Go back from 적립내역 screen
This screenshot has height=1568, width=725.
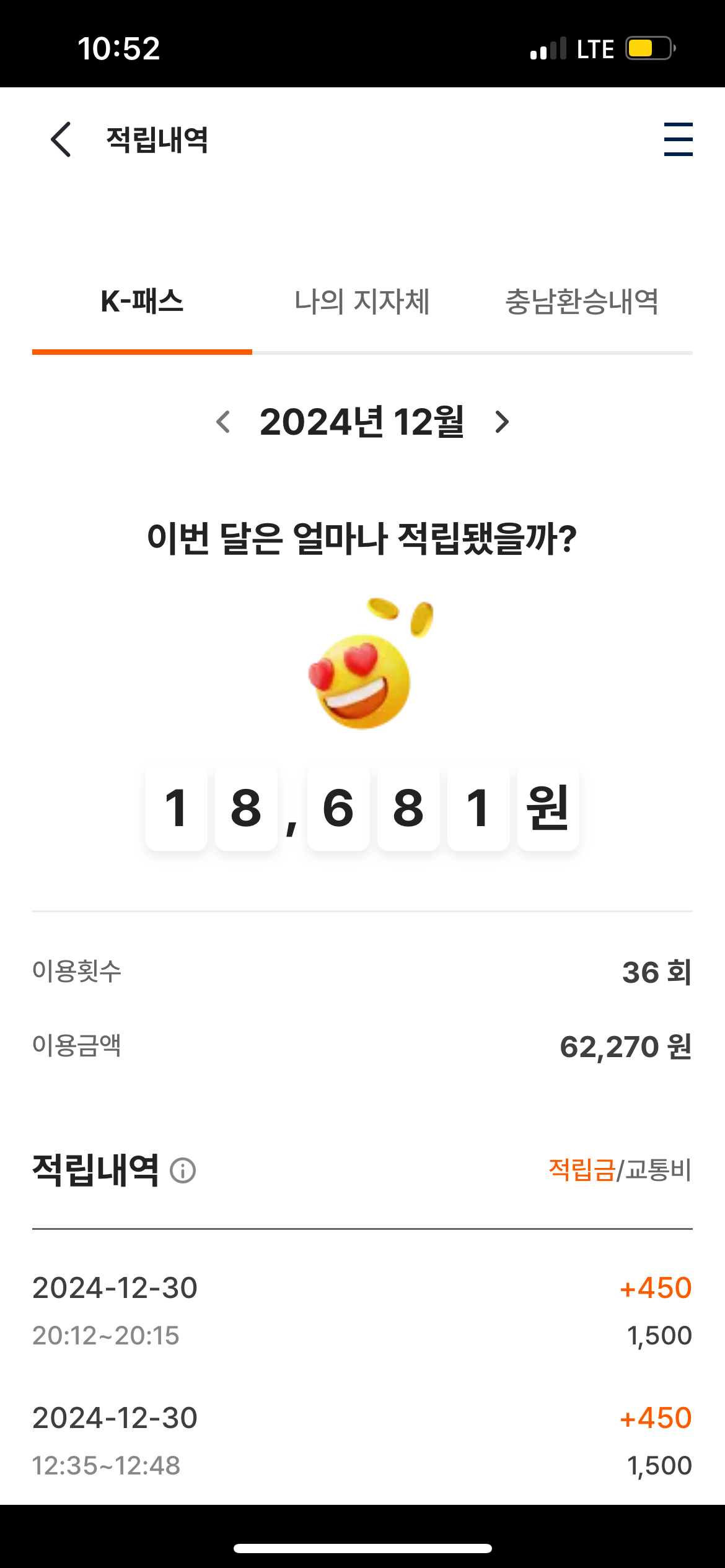pyautogui.click(x=61, y=139)
